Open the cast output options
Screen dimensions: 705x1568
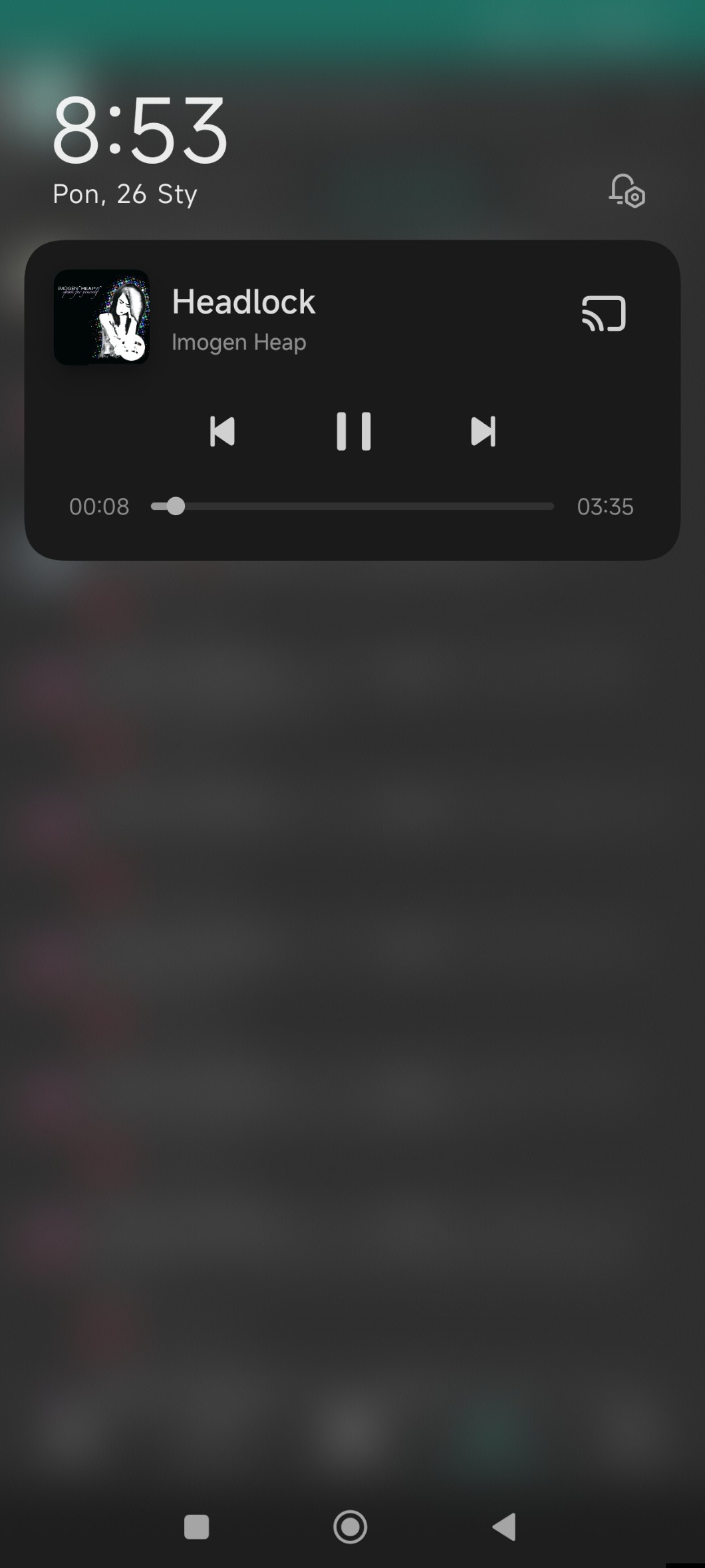pyautogui.click(x=603, y=313)
